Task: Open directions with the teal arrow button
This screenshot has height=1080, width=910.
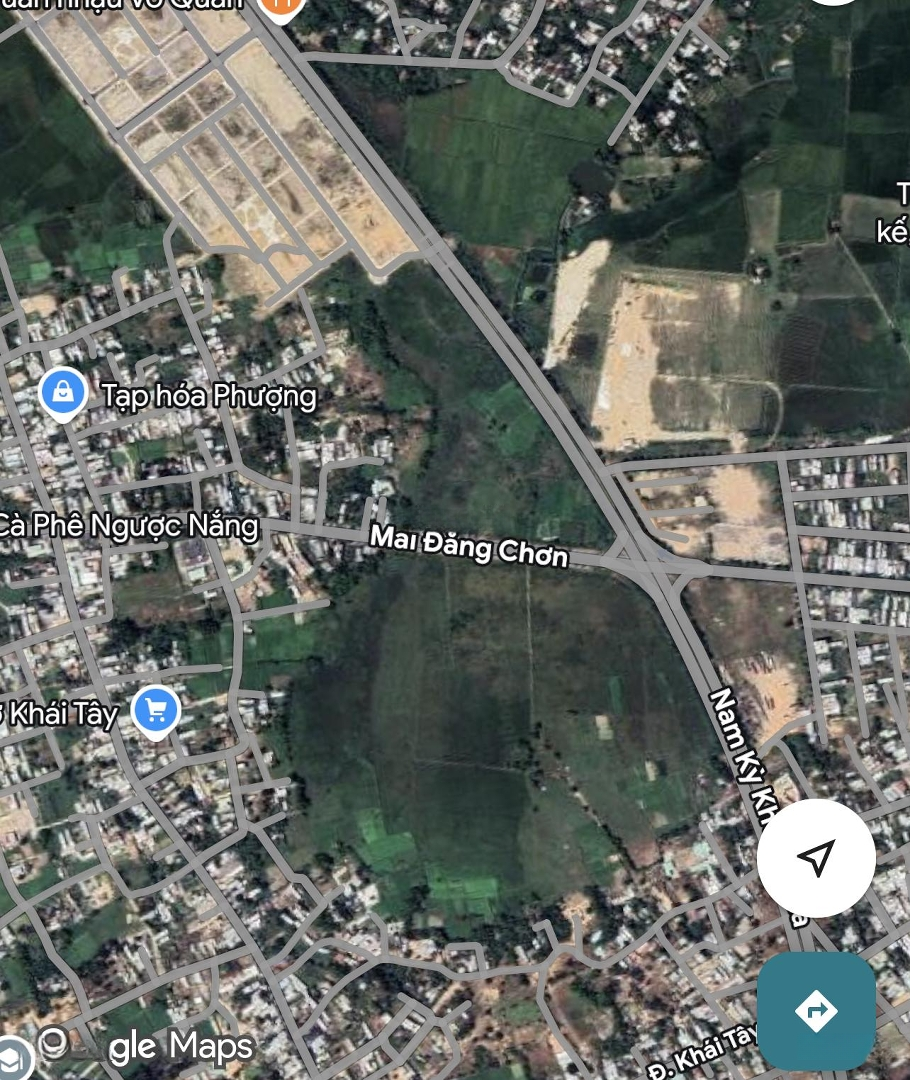Action: pyautogui.click(x=816, y=1011)
